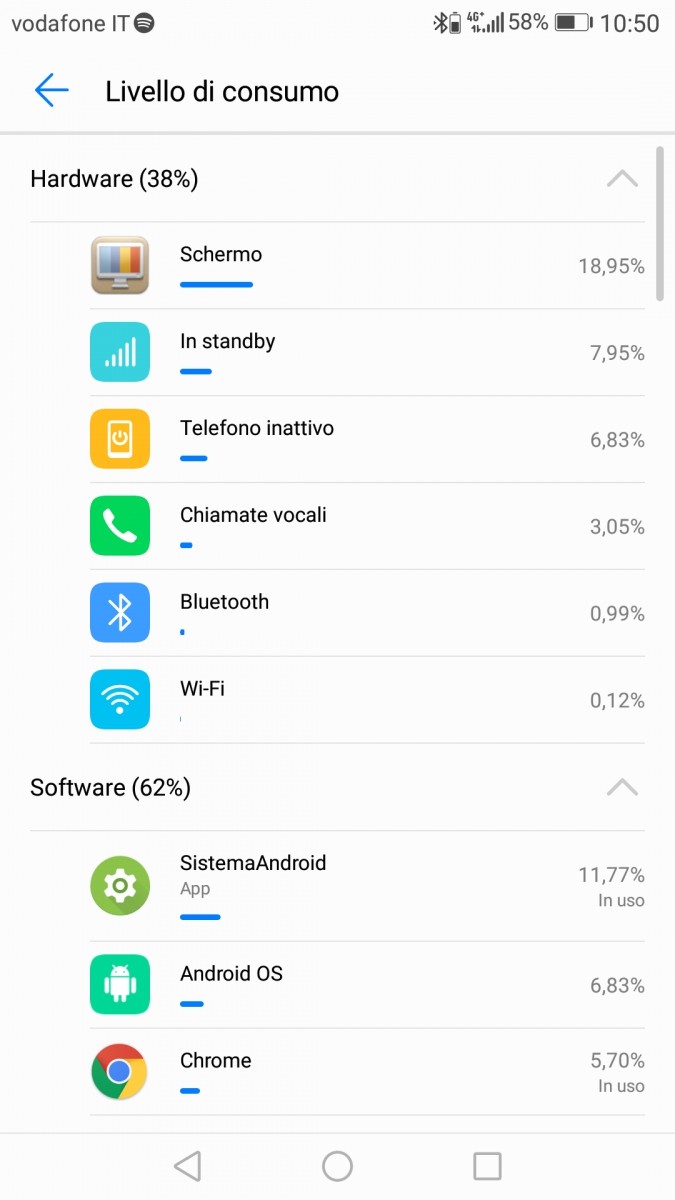Select the Chiamate vocali row
Screen dimensions: 675x1200
pyautogui.click(x=337, y=527)
